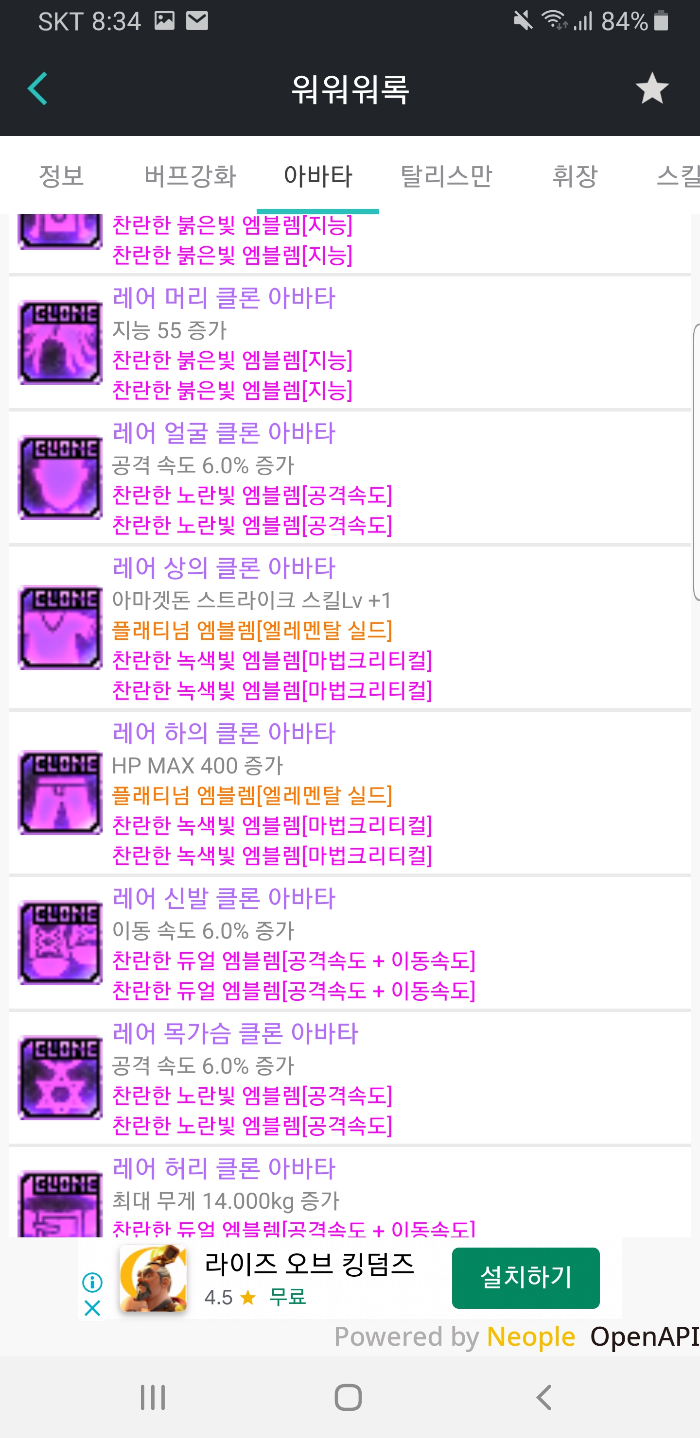Favorite this character with the star
Screen dimensions: 700x1438
pos(652,89)
